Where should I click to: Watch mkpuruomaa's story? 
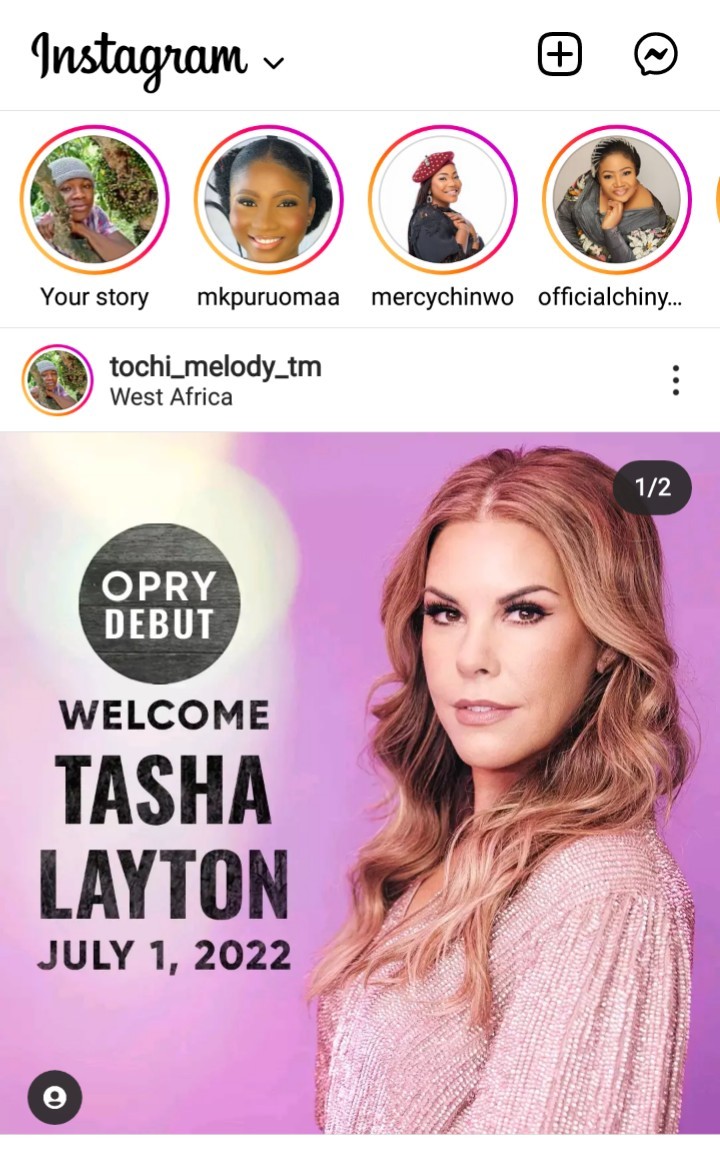(268, 200)
